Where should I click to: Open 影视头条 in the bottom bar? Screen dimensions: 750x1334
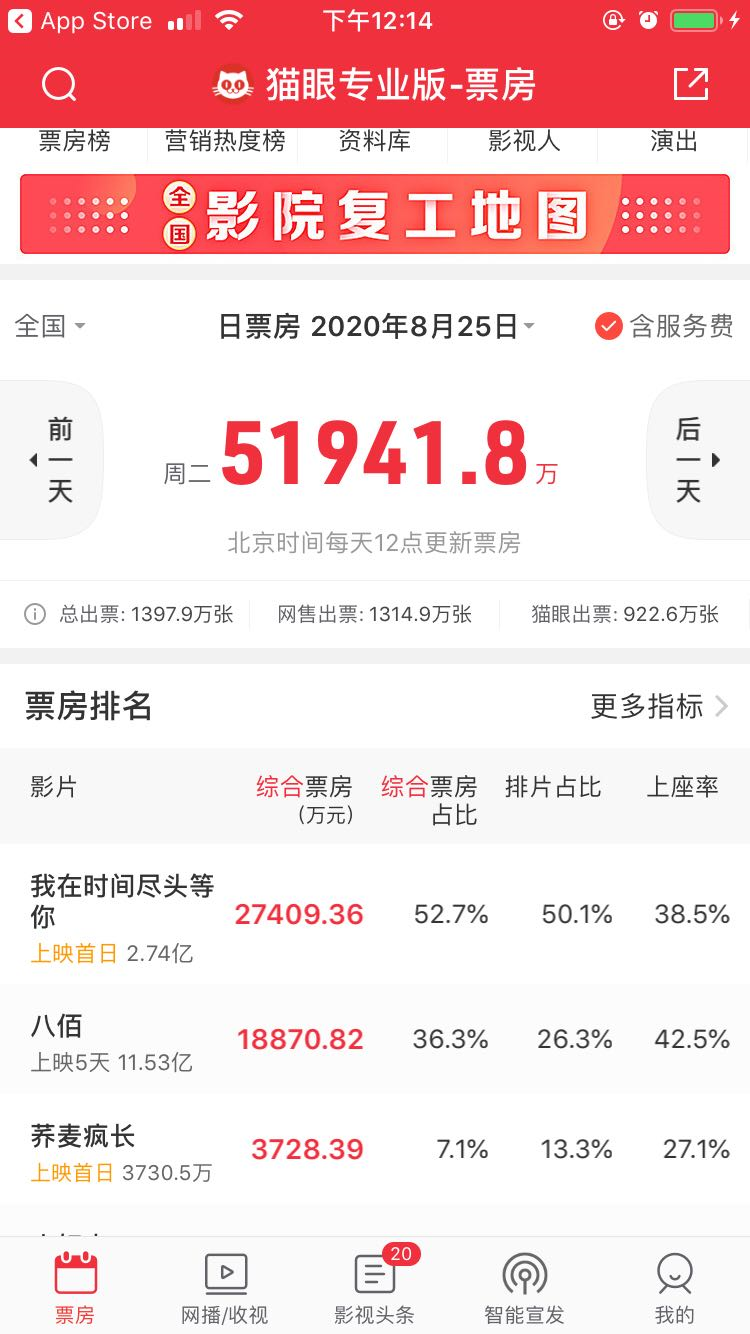coord(374,1289)
